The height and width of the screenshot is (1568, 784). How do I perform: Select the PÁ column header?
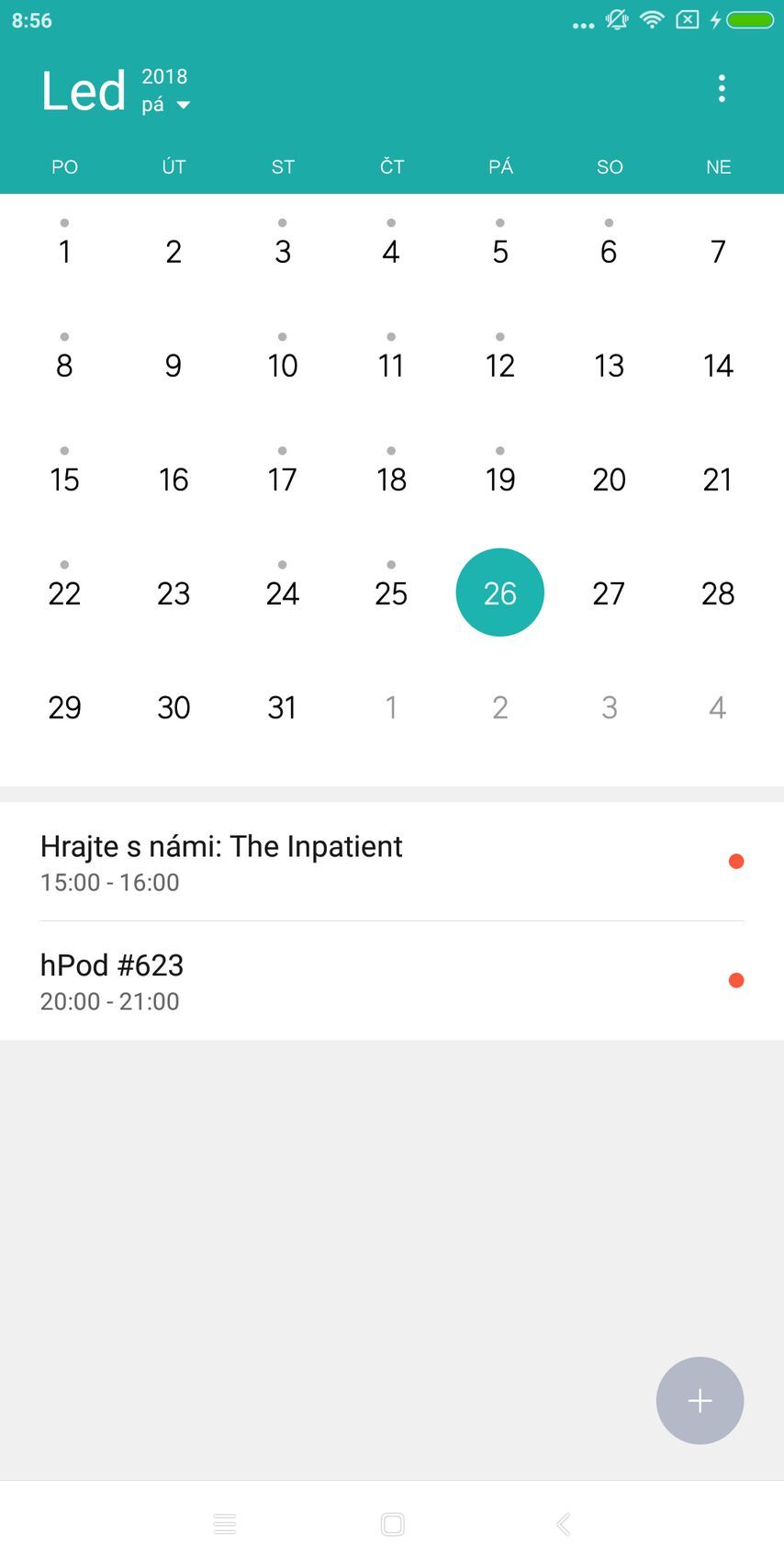[500, 166]
